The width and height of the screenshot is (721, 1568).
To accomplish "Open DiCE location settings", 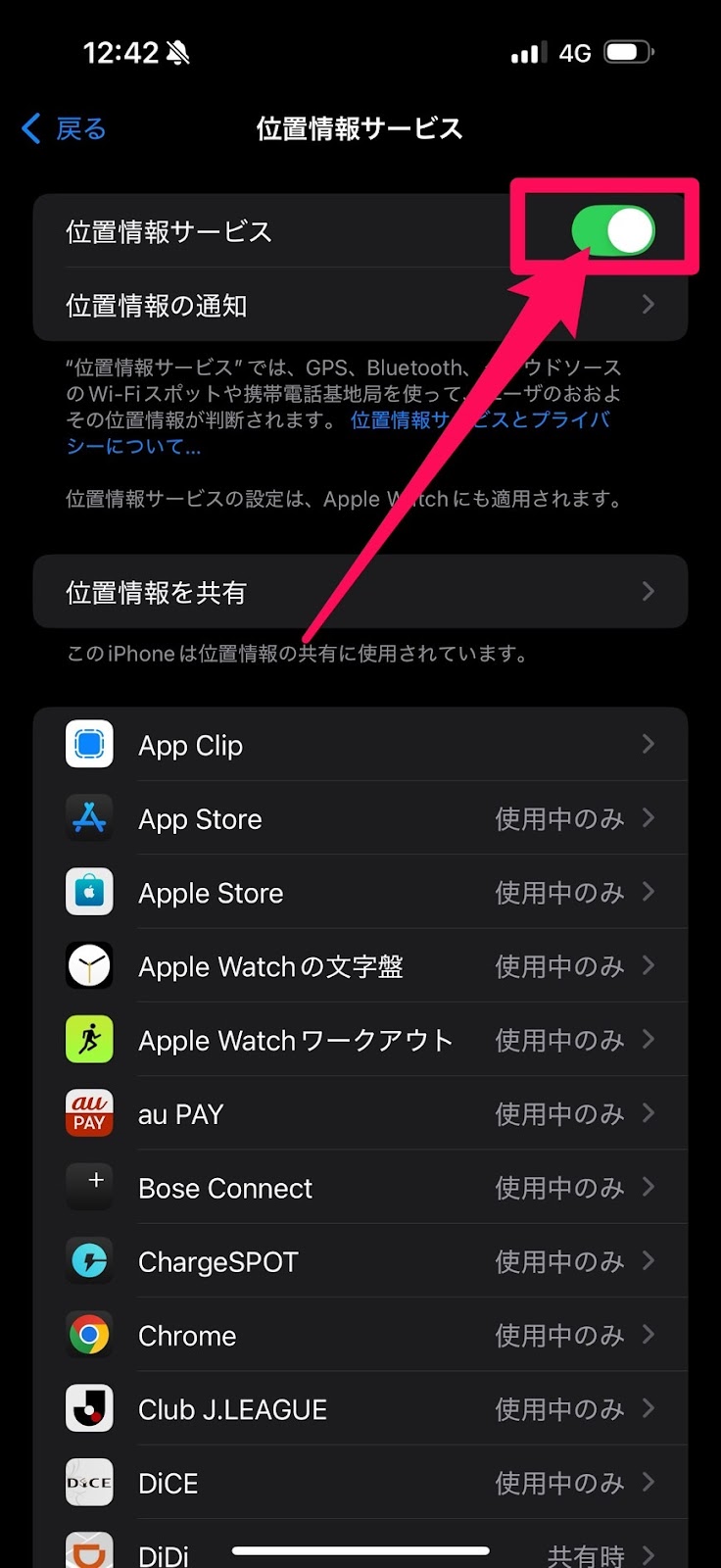I will (x=360, y=1483).
